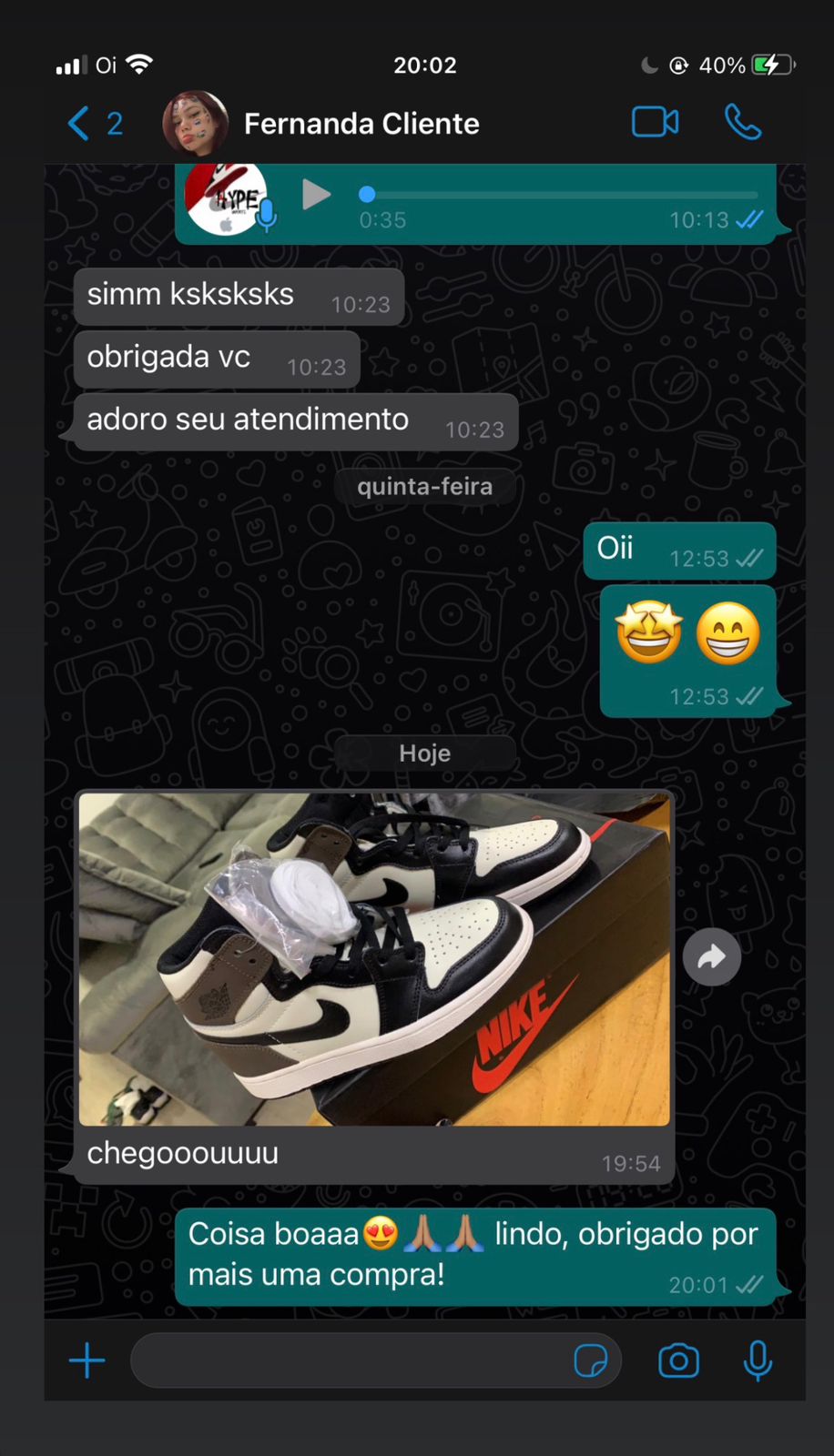Open the sticker picker

tap(591, 1360)
